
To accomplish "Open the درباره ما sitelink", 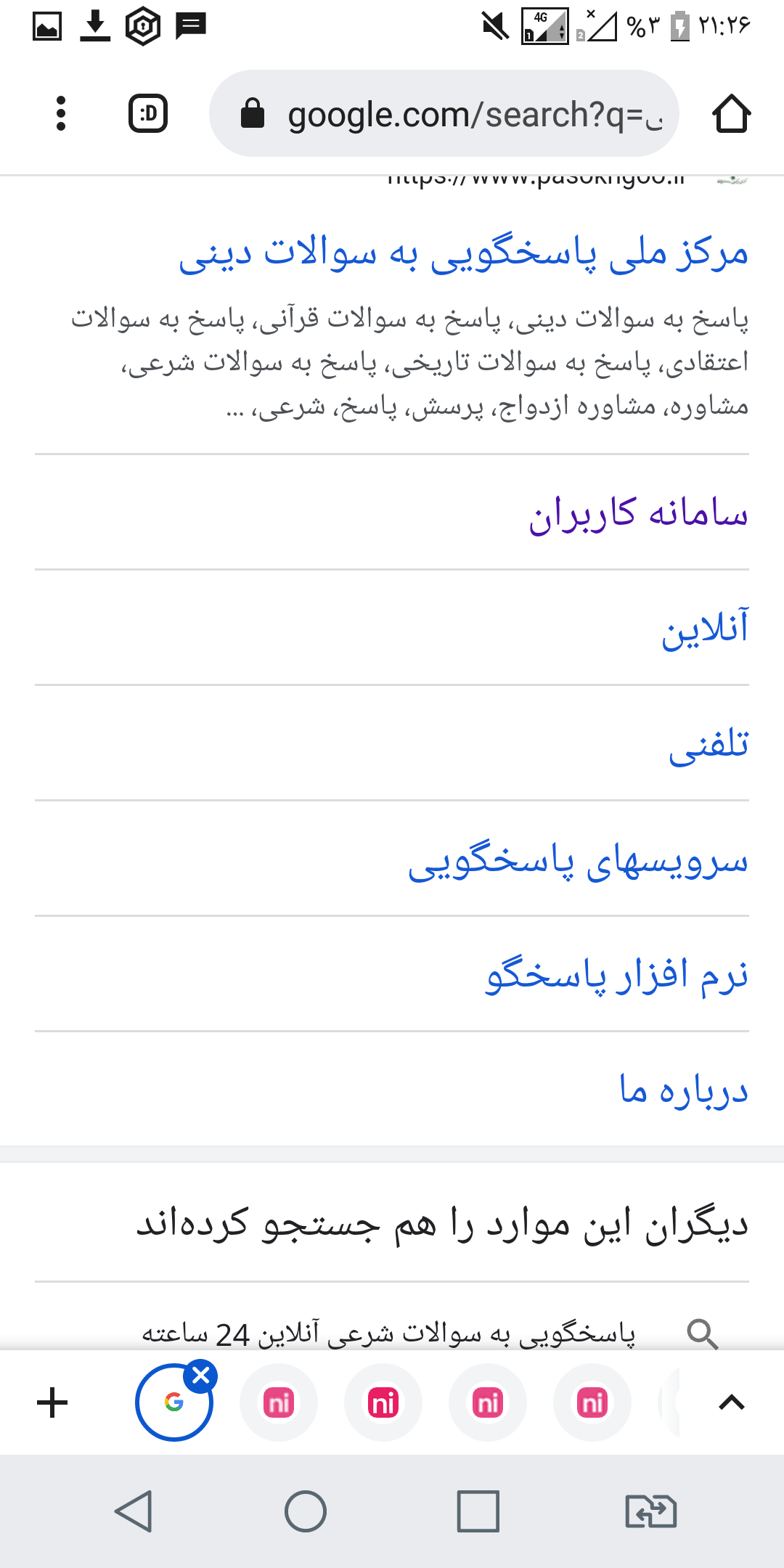I will tap(683, 1090).
